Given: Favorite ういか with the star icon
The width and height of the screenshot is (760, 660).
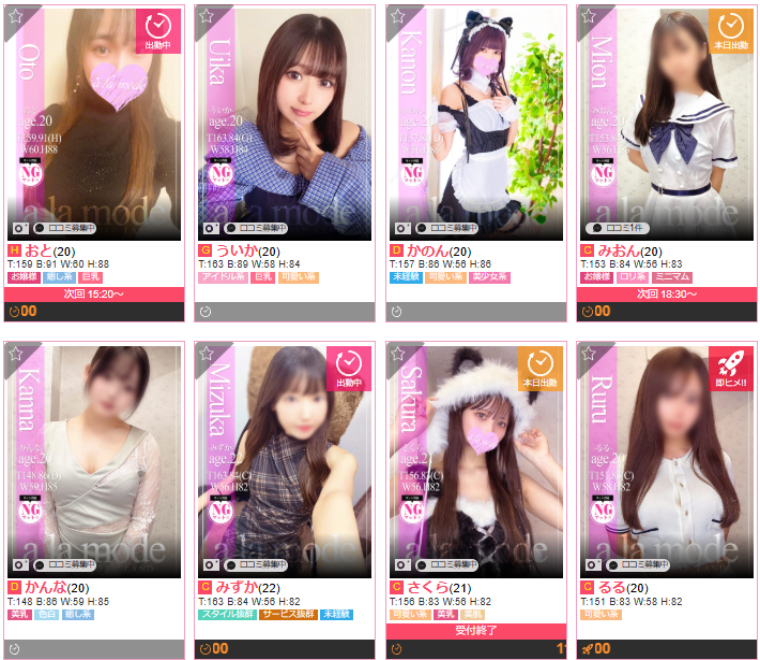Looking at the screenshot, I should pyautogui.click(x=204, y=15).
